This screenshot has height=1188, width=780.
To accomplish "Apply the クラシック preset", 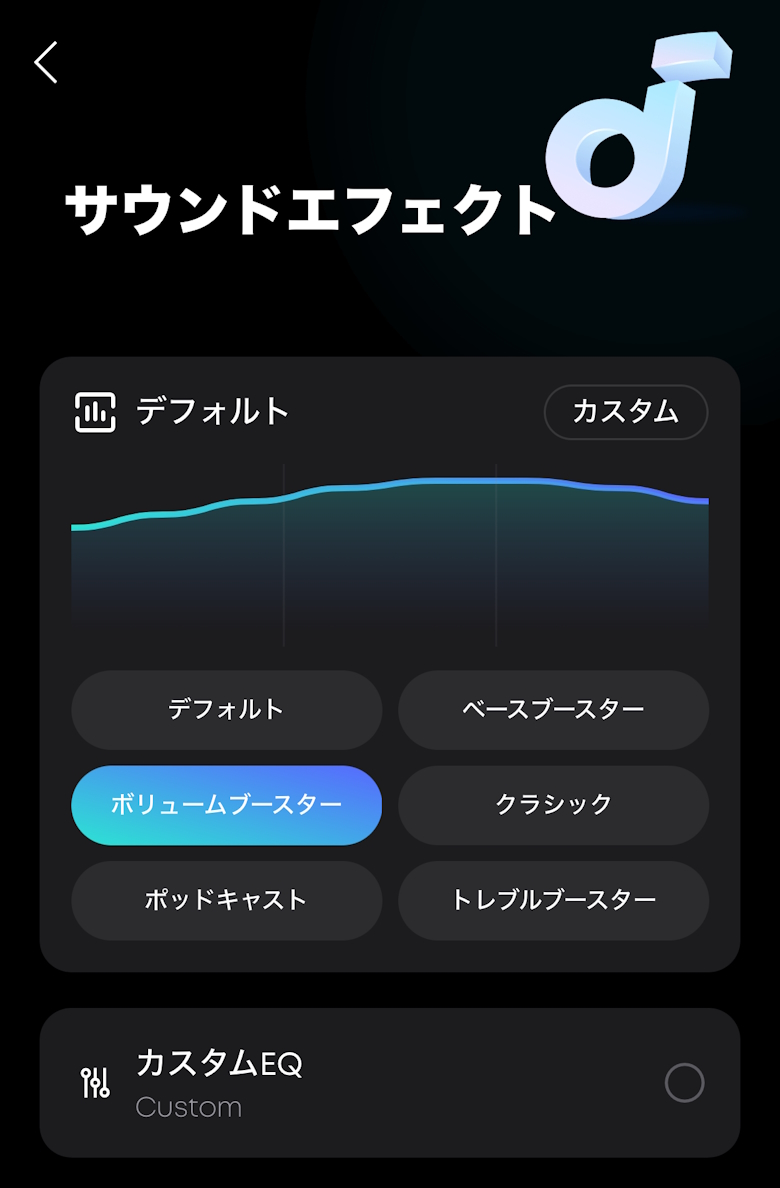I will coord(553,805).
